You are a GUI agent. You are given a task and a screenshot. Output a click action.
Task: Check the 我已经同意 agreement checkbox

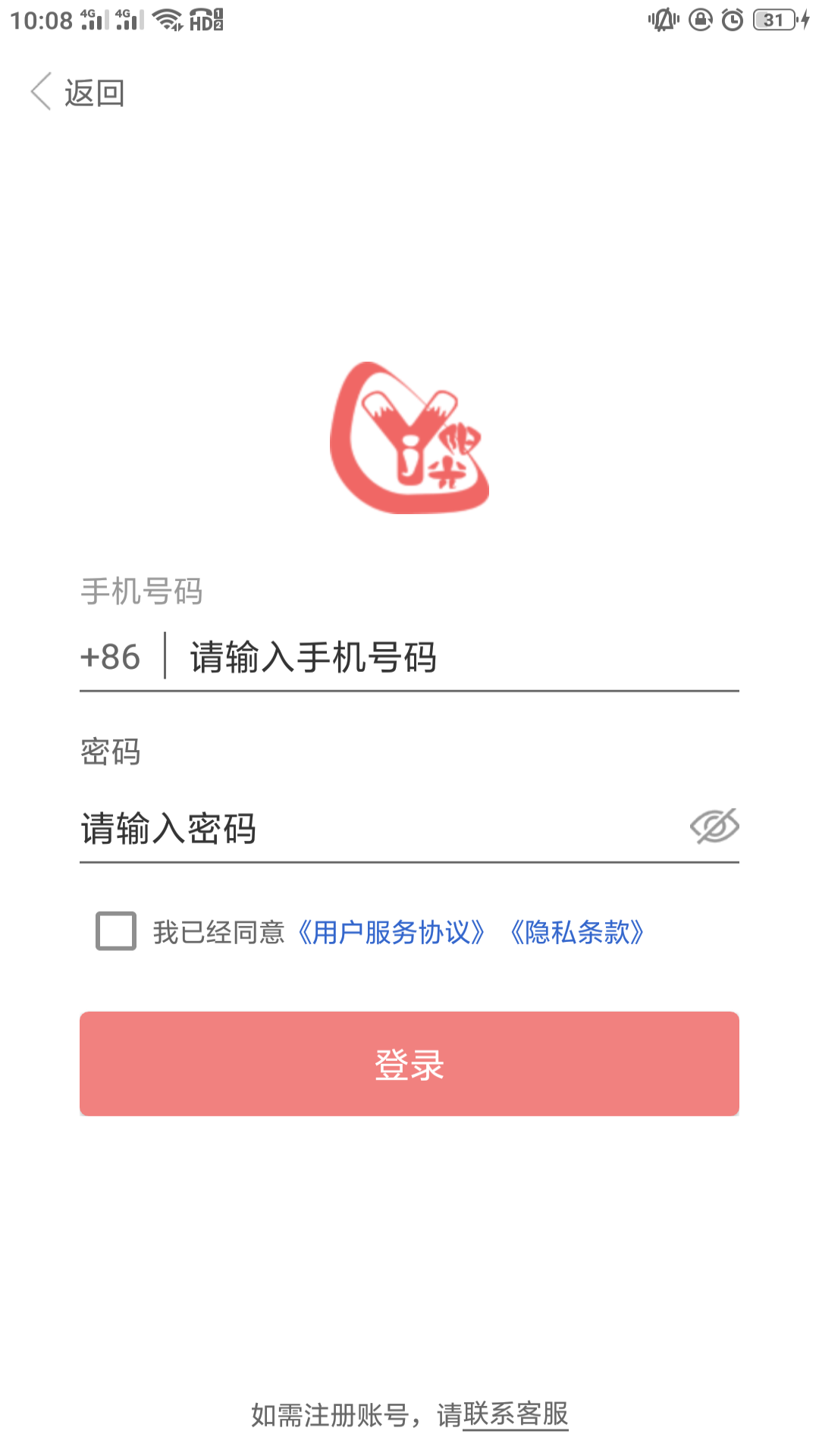click(116, 931)
